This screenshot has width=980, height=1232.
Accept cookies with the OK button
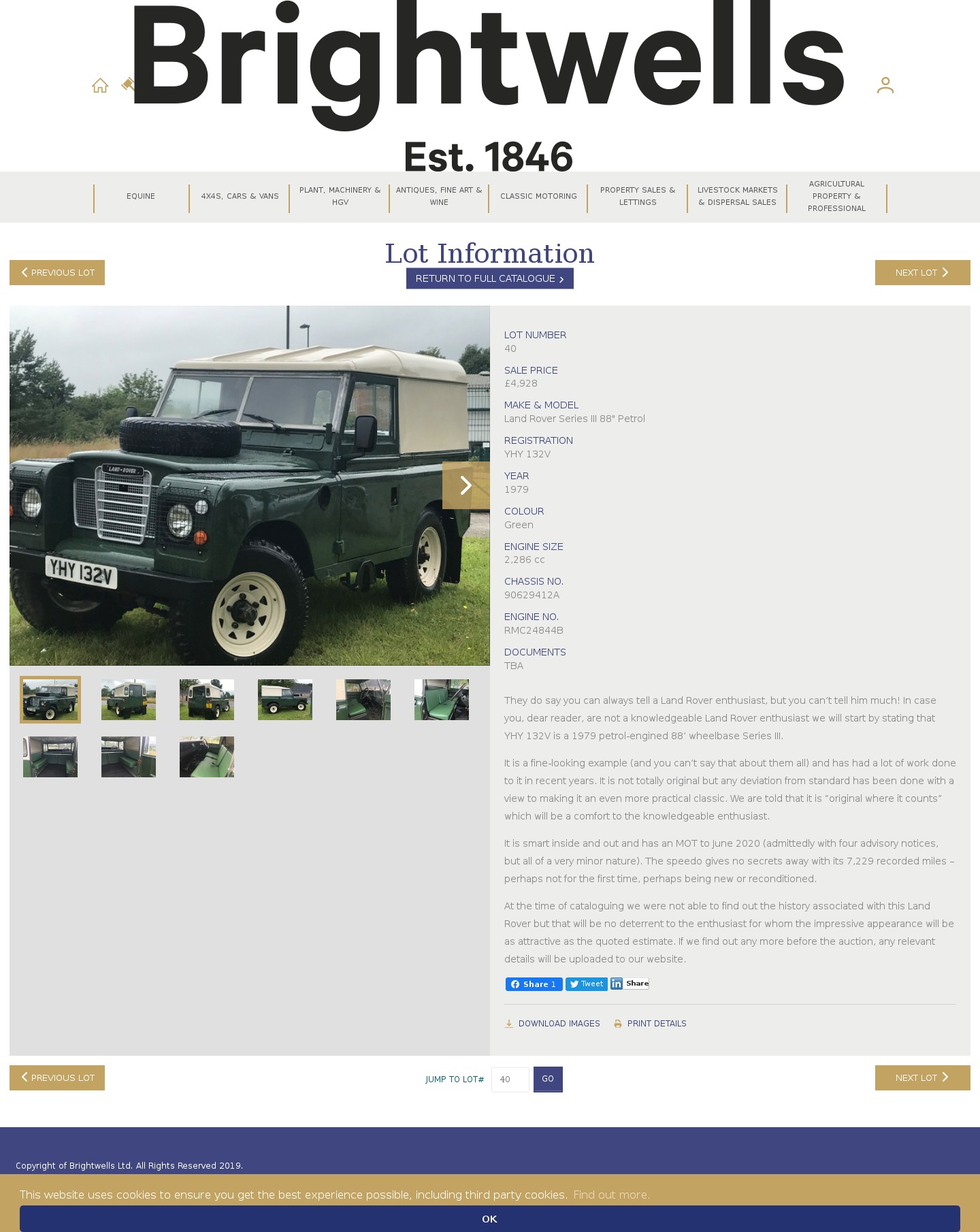tap(489, 1218)
